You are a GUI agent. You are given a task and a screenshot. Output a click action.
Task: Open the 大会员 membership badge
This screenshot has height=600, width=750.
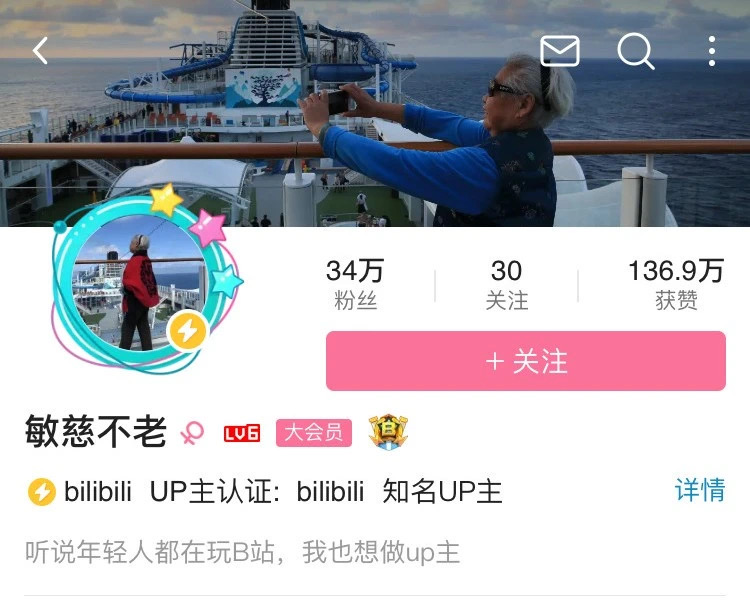[x=313, y=432]
